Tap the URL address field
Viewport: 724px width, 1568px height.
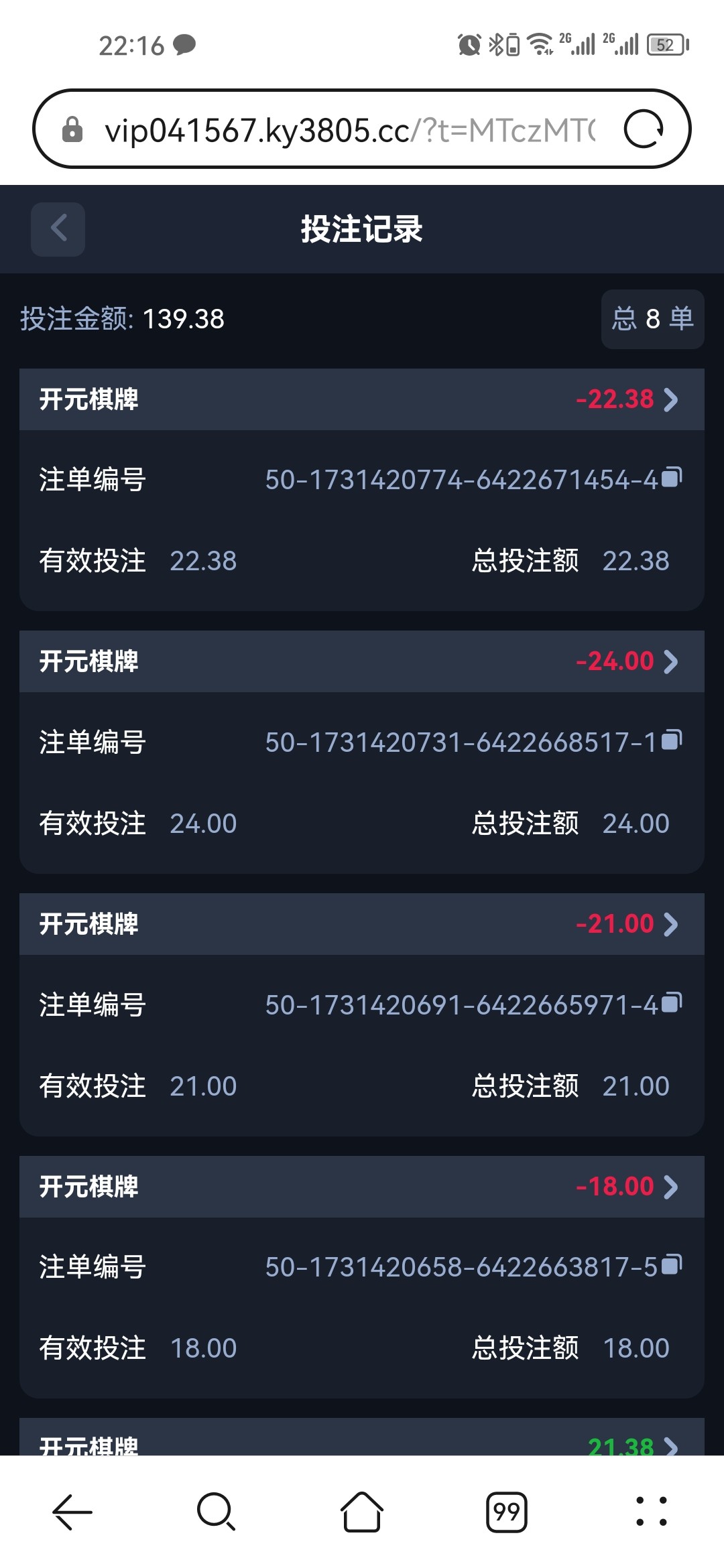coord(349,129)
